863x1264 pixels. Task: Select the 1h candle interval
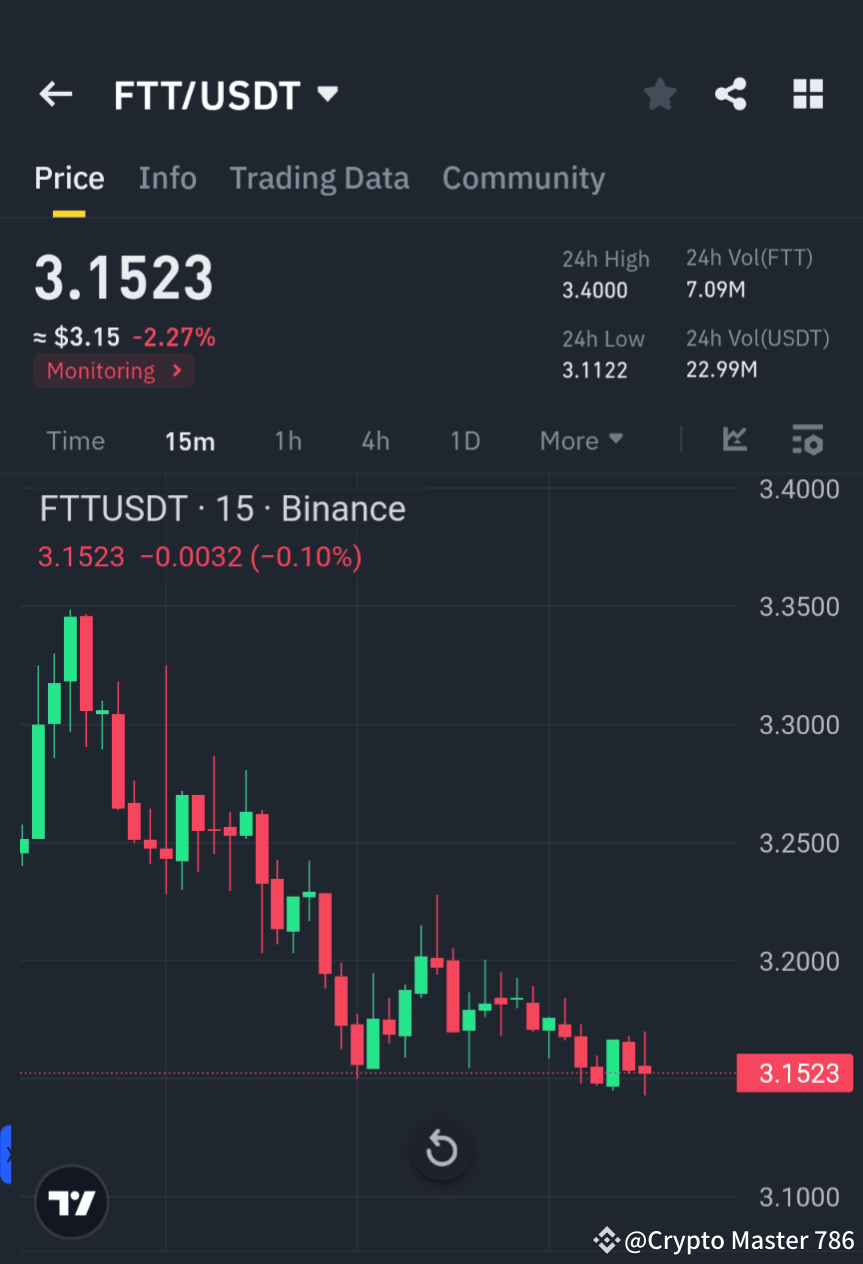288,440
